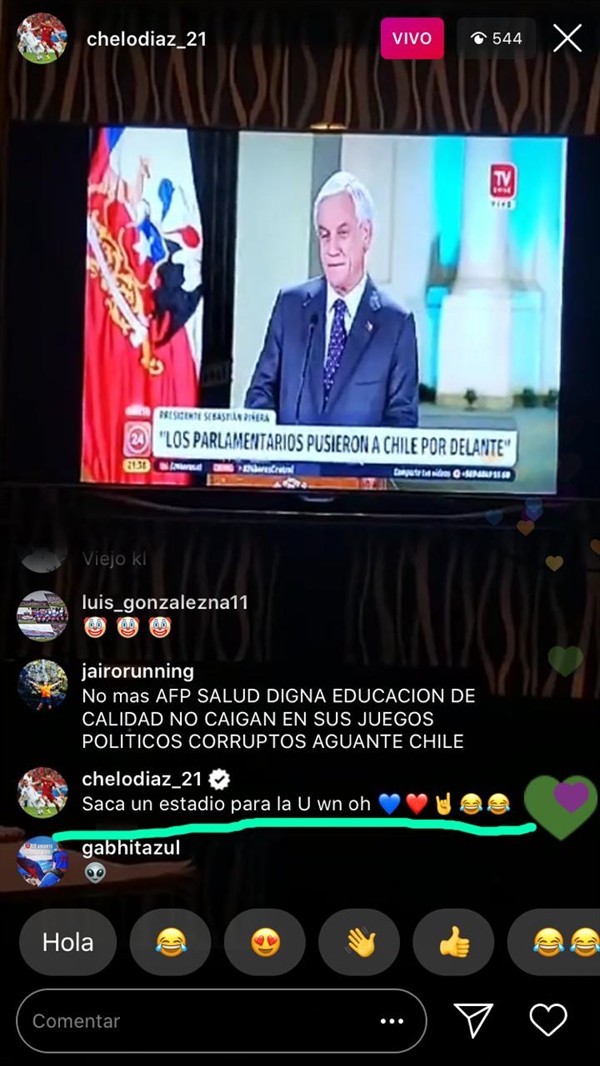Viewport: 600px width, 1066px height.
Task: Send the thumbs up emoji reaction
Action: 454,942
